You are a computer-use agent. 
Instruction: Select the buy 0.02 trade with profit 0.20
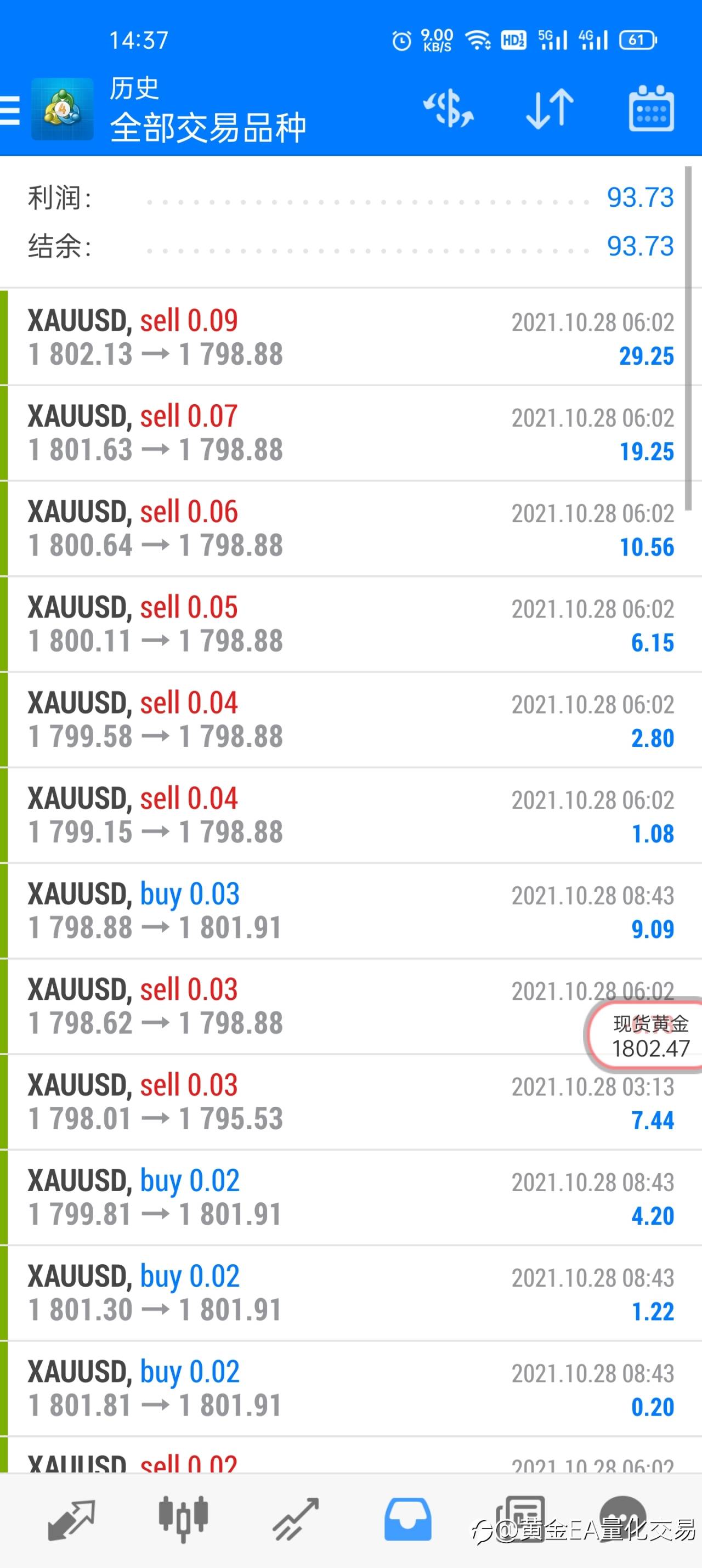pyautogui.click(x=350, y=1389)
